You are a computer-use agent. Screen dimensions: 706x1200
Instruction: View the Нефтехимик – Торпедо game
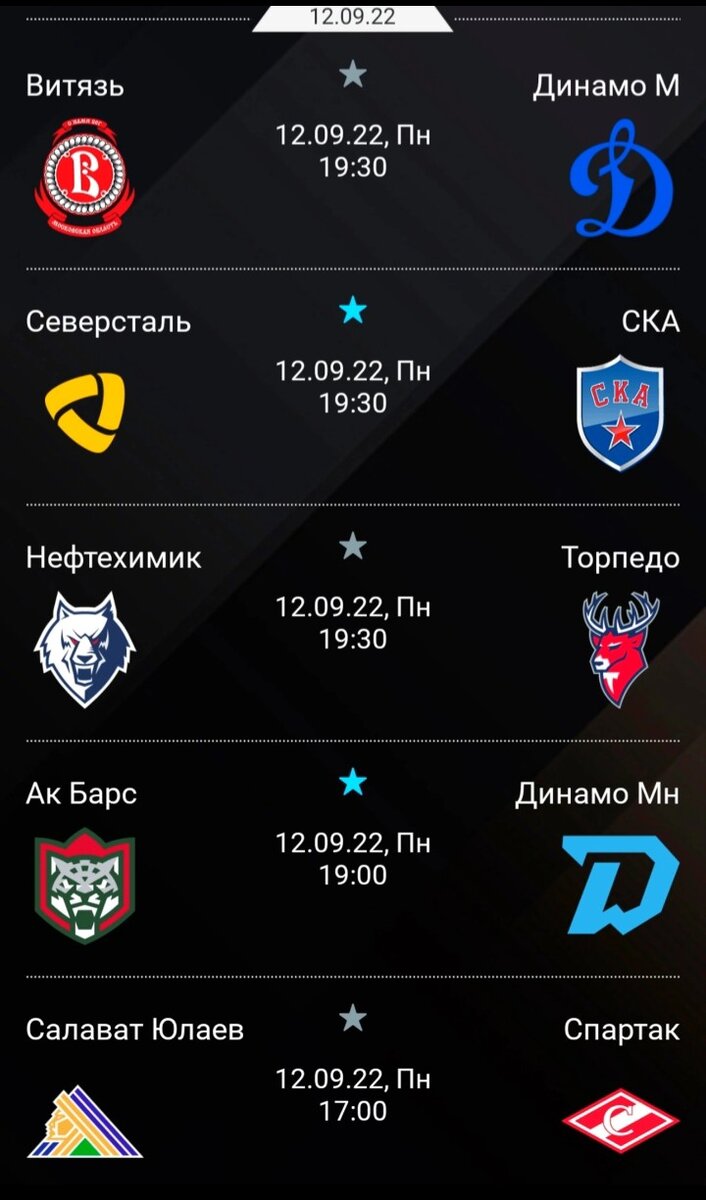[353, 623]
